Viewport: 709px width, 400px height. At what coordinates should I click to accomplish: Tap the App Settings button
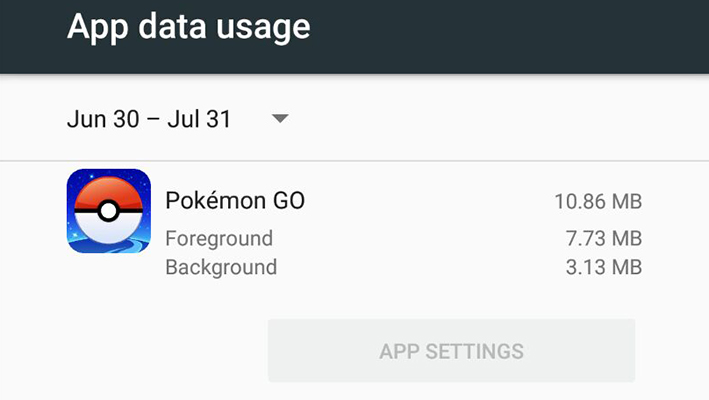pos(451,351)
